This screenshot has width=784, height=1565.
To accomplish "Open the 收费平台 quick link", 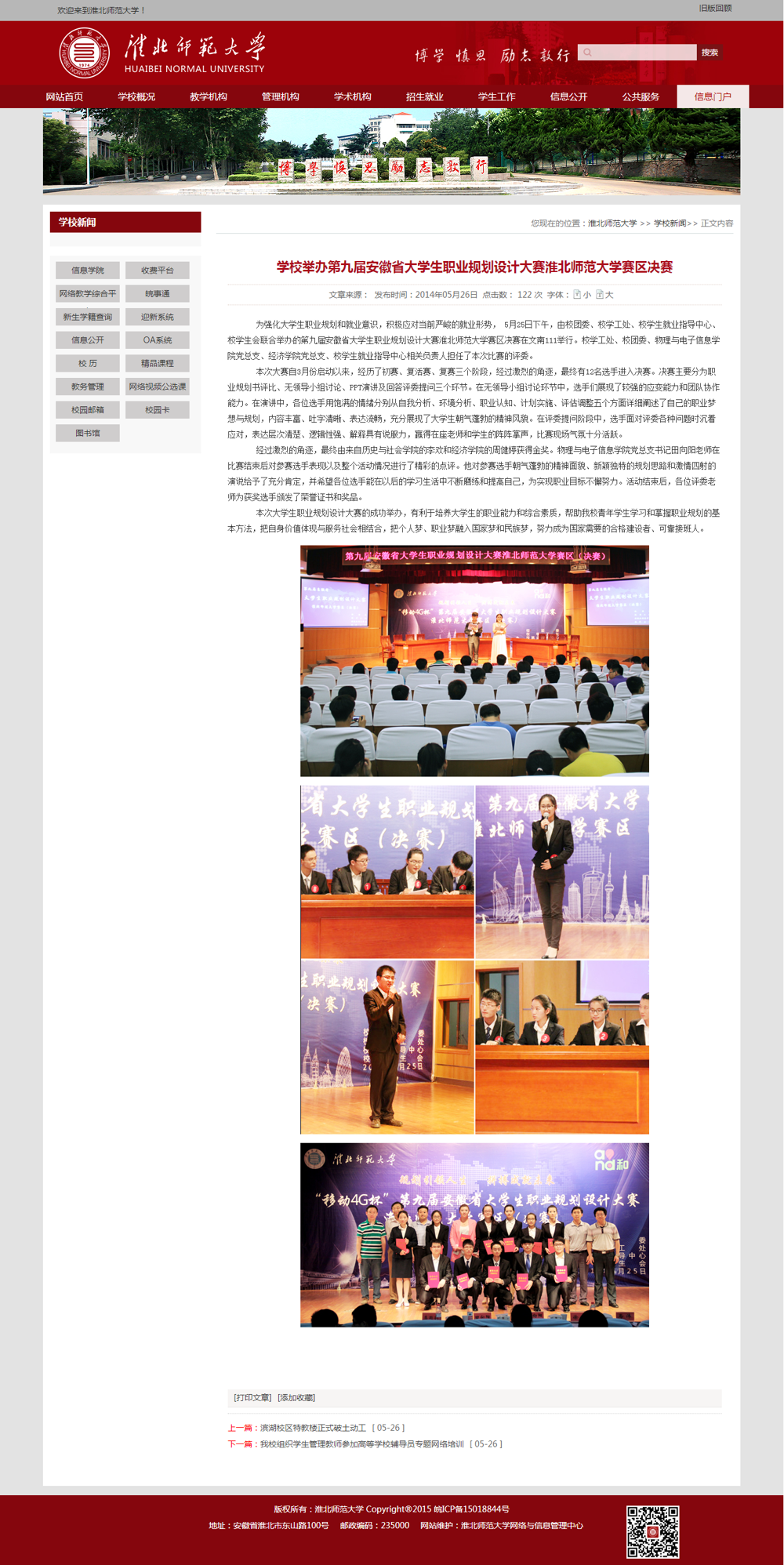I will pos(157,271).
